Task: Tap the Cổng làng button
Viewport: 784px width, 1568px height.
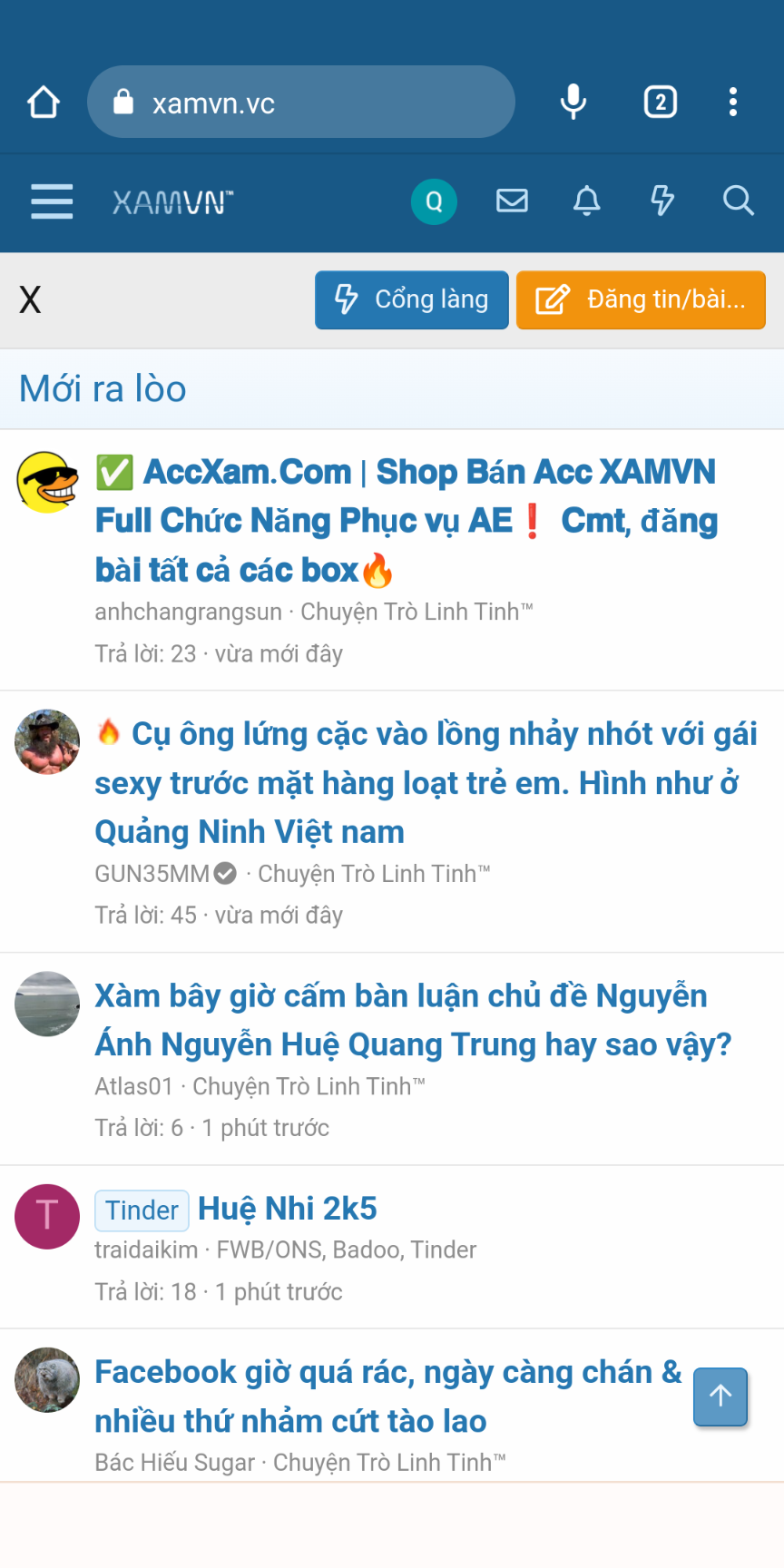Action: [x=412, y=299]
